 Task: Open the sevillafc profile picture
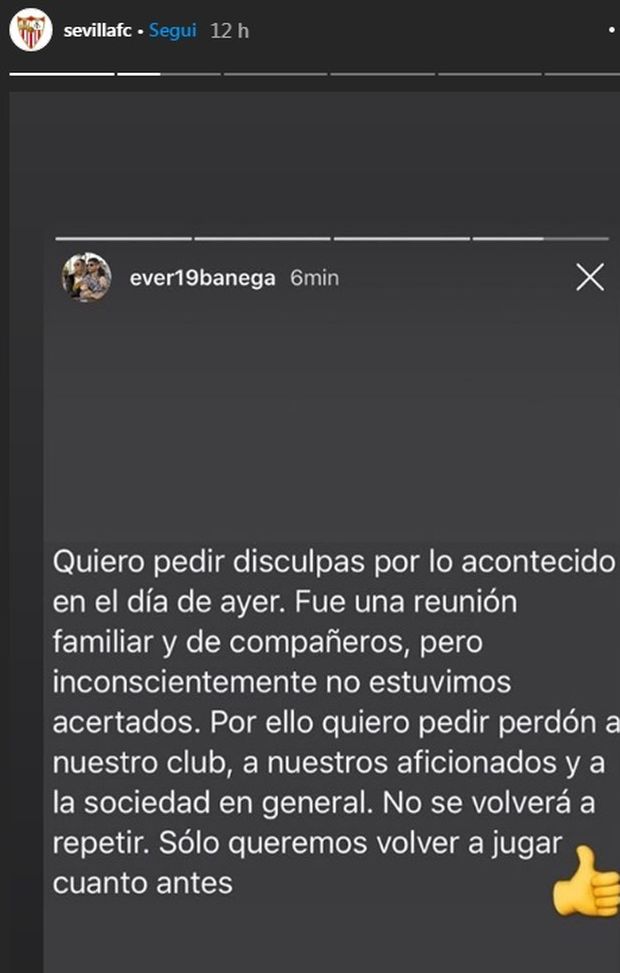point(31,30)
